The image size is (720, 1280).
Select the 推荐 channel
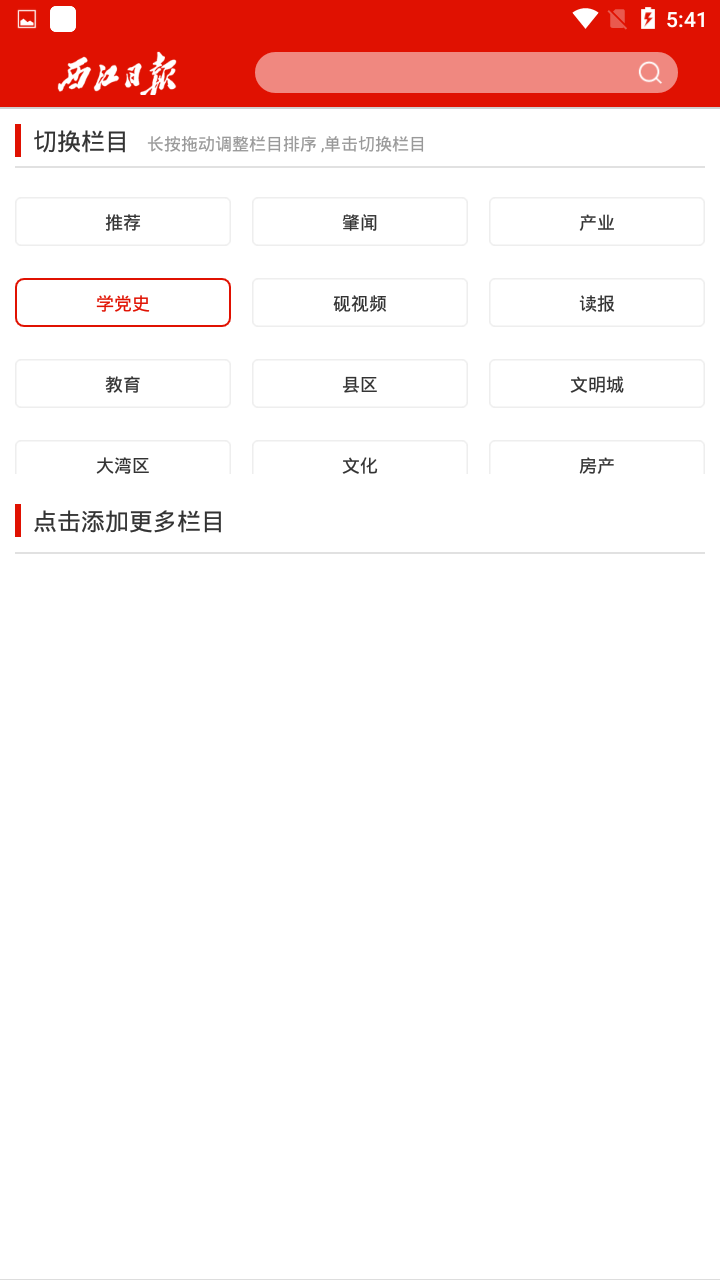pyautogui.click(x=122, y=221)
